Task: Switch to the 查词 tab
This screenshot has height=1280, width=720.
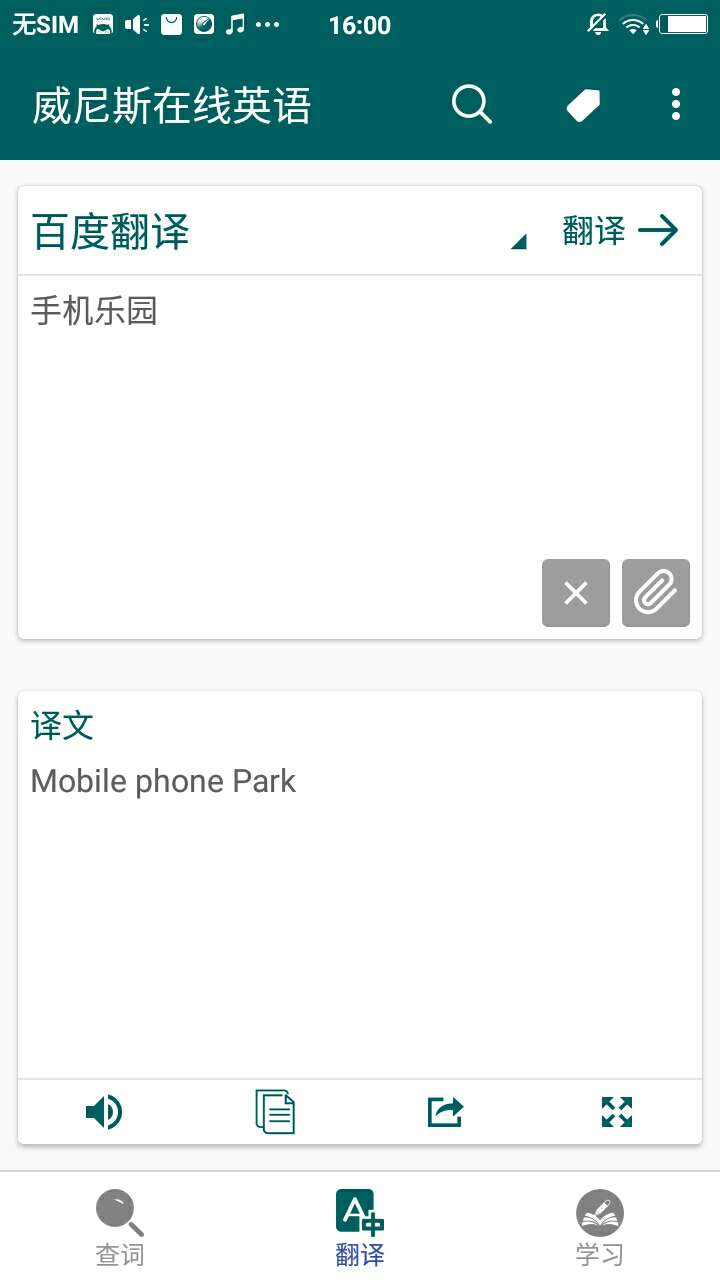Action: 120,1226
